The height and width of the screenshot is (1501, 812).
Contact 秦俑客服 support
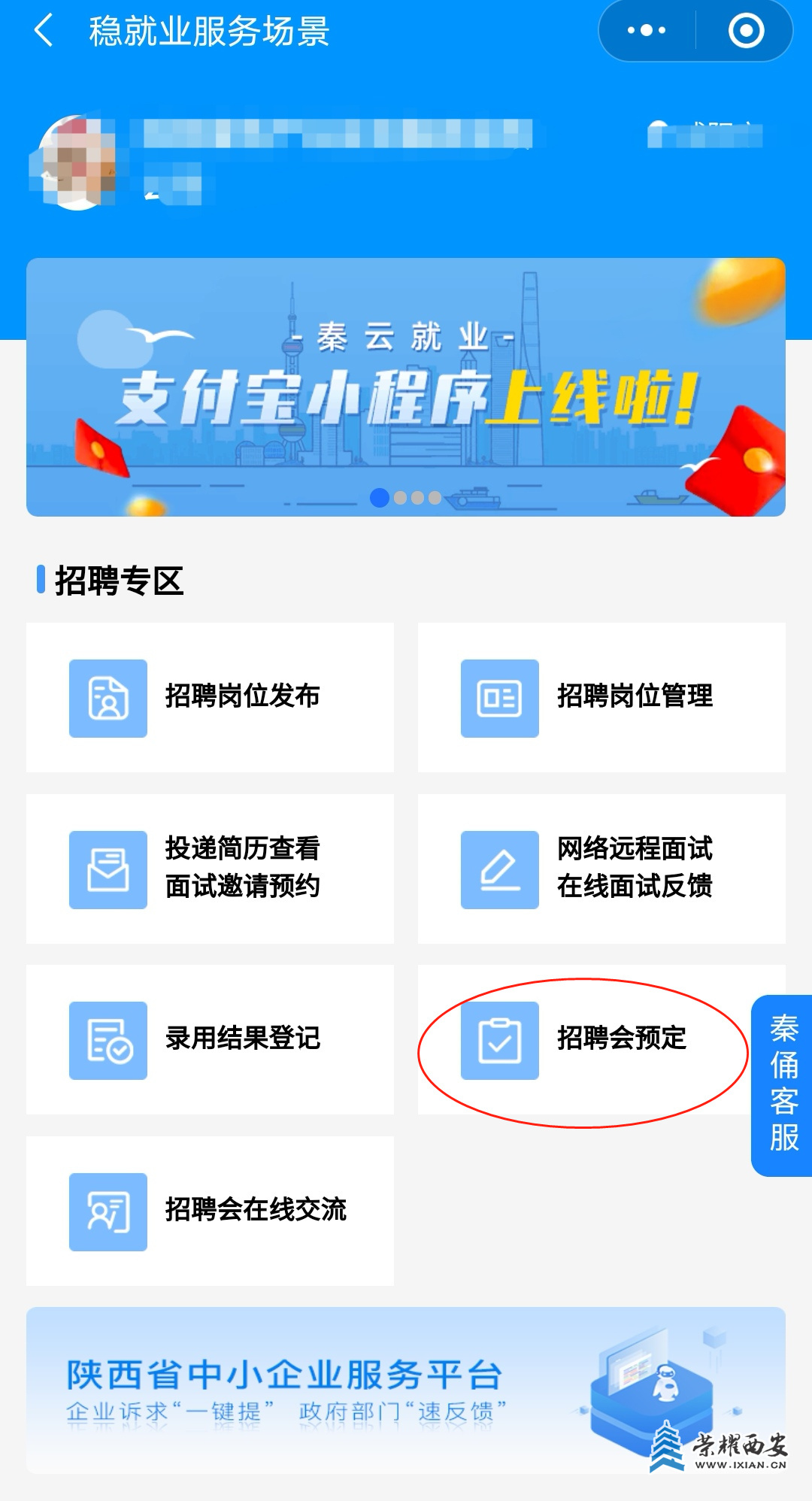click(783, 1084)
